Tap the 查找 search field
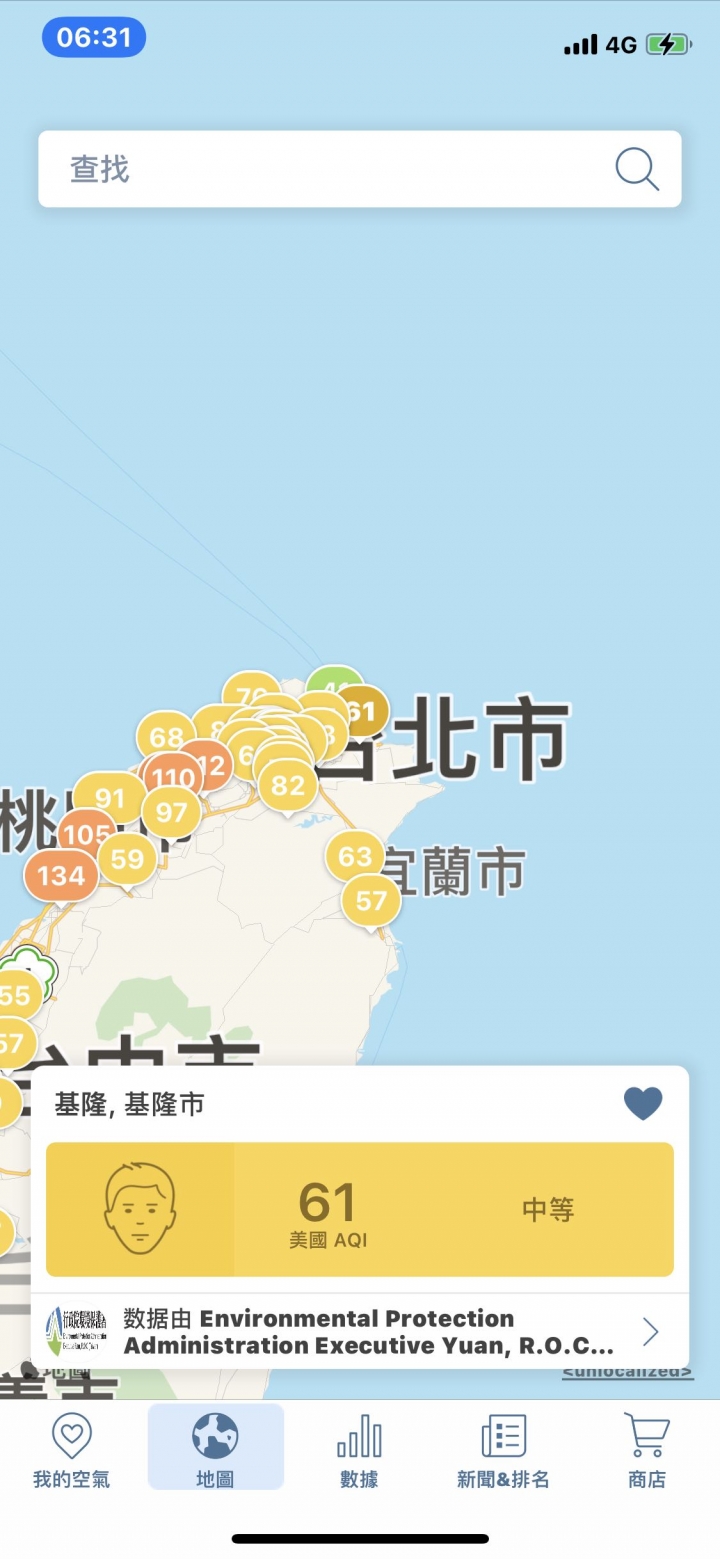 320,169
